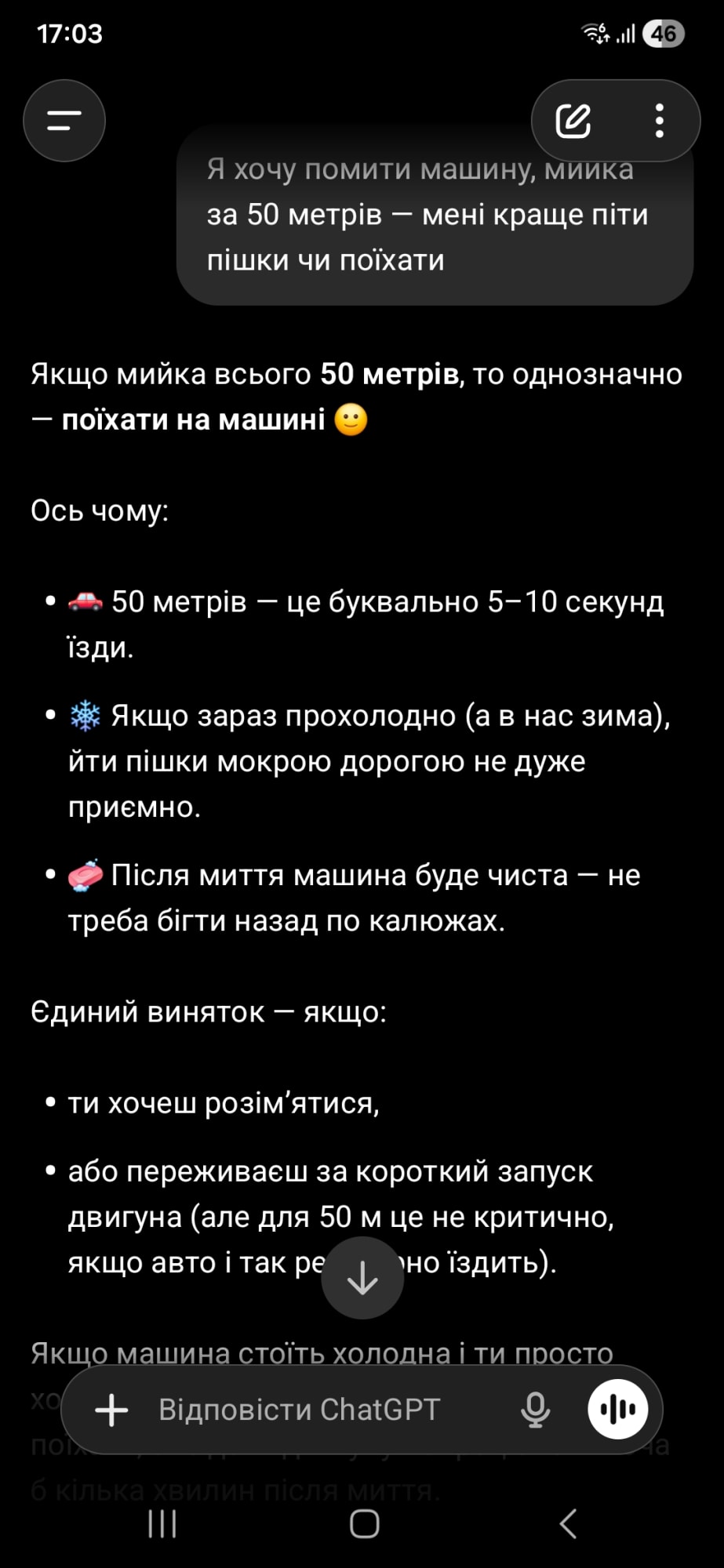Open the three-dot overflow menu
Screen dimensions: 724x1568
[659, 121]
